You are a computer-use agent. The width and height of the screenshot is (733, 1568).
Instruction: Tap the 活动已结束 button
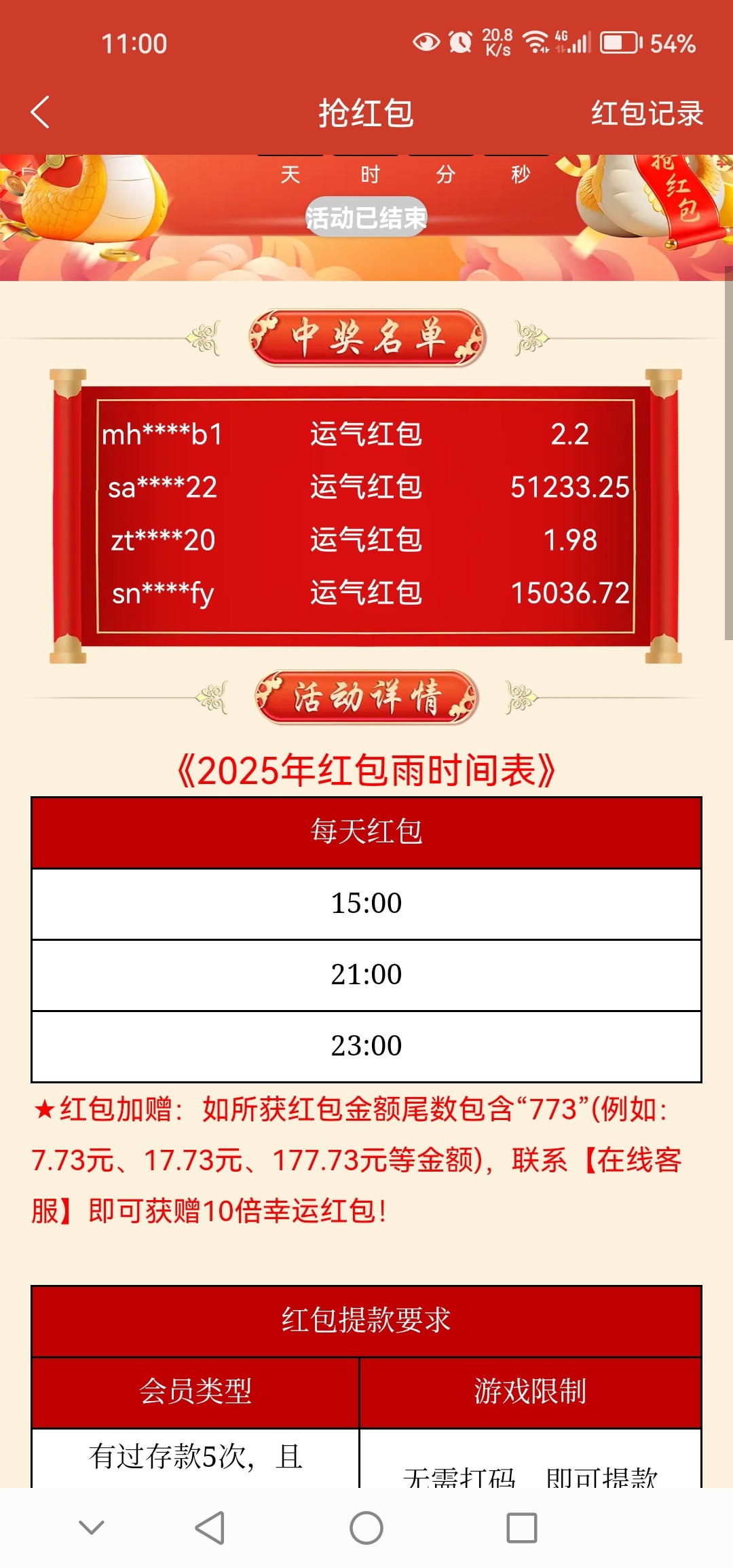pyautogui.click(x=366, y=217)
